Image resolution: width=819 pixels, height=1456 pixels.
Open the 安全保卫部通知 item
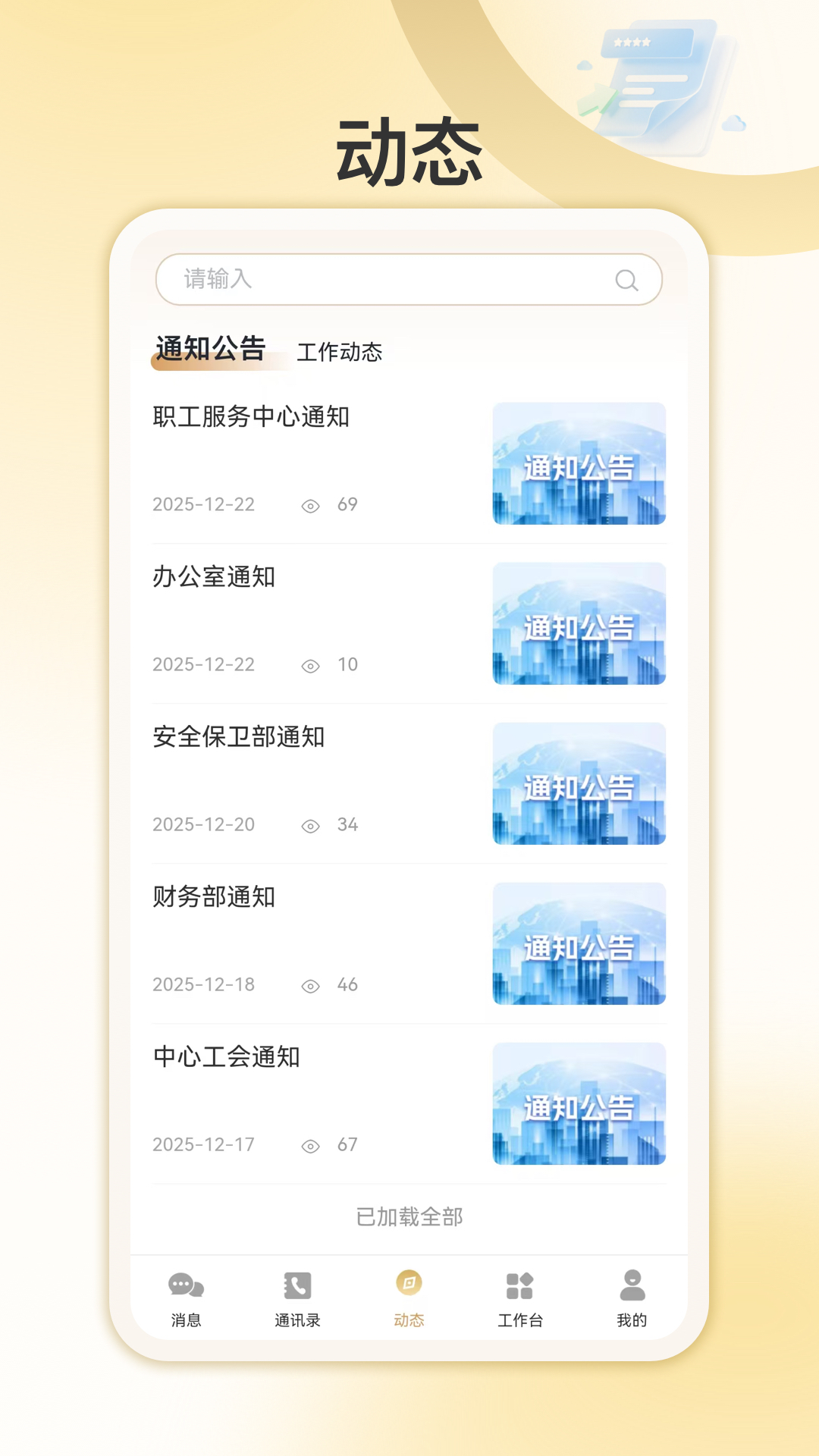pyautogui.click(x=237, y=737)
